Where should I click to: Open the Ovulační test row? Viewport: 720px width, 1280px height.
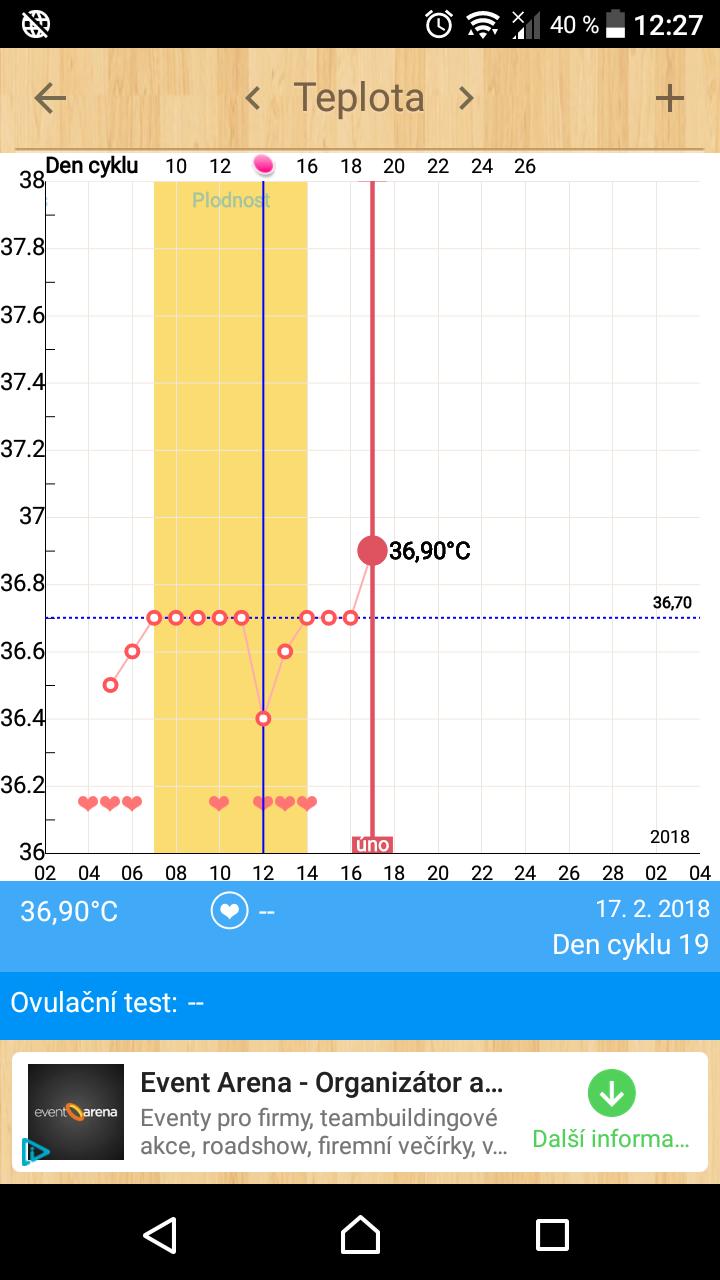360,1003
